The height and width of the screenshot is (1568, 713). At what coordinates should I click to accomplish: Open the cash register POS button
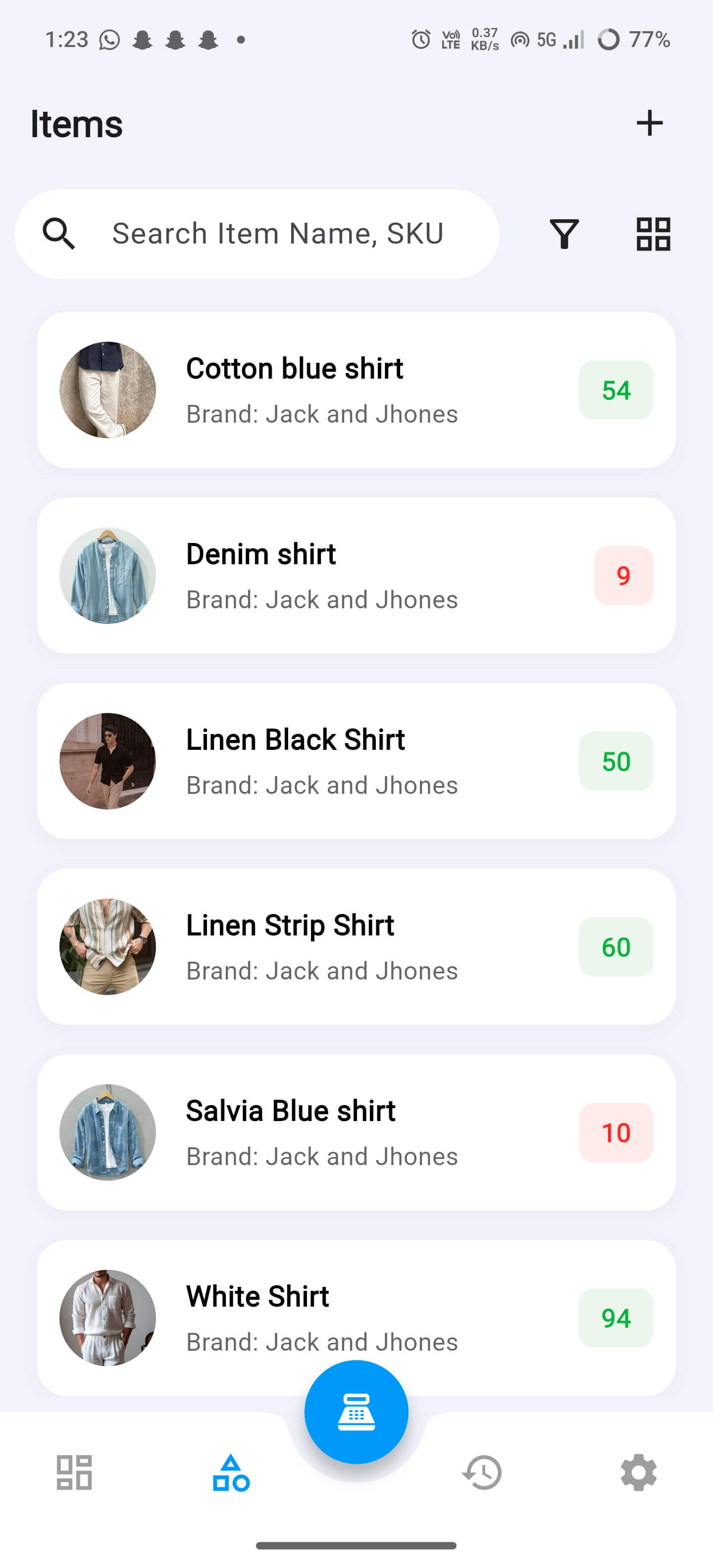tap(356, 1412)
